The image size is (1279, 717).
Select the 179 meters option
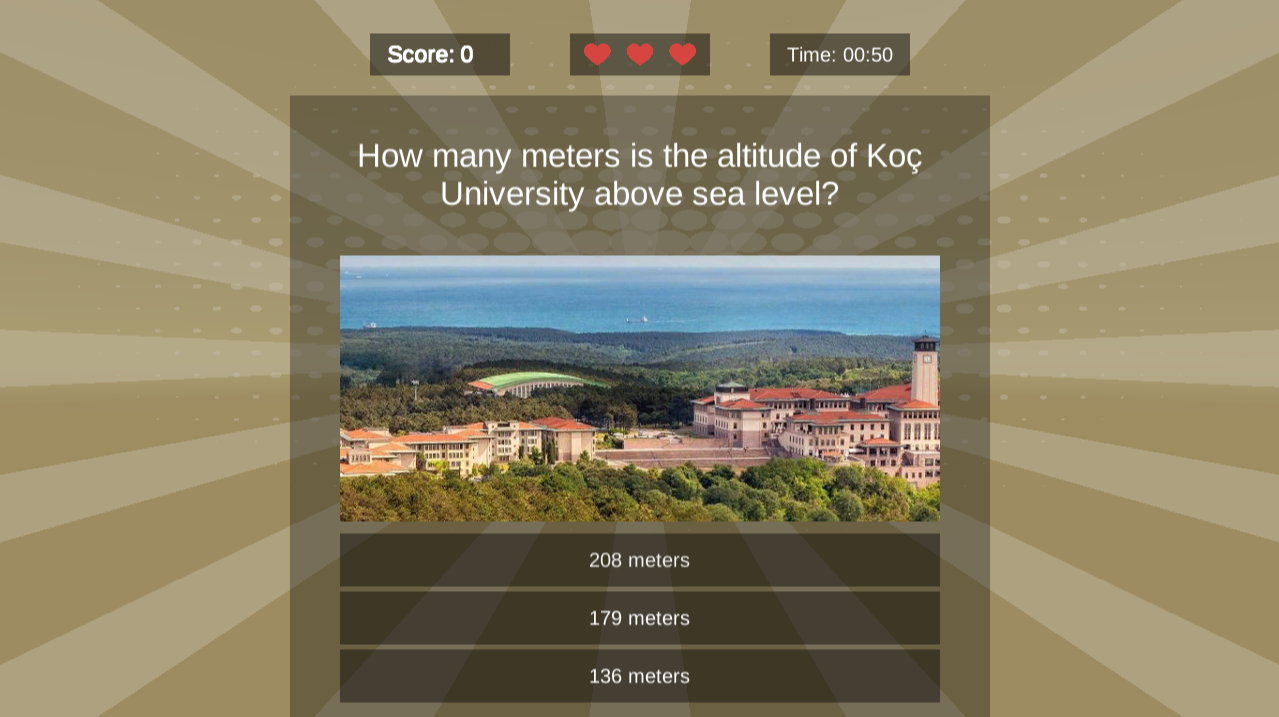(x=639, y=618)
